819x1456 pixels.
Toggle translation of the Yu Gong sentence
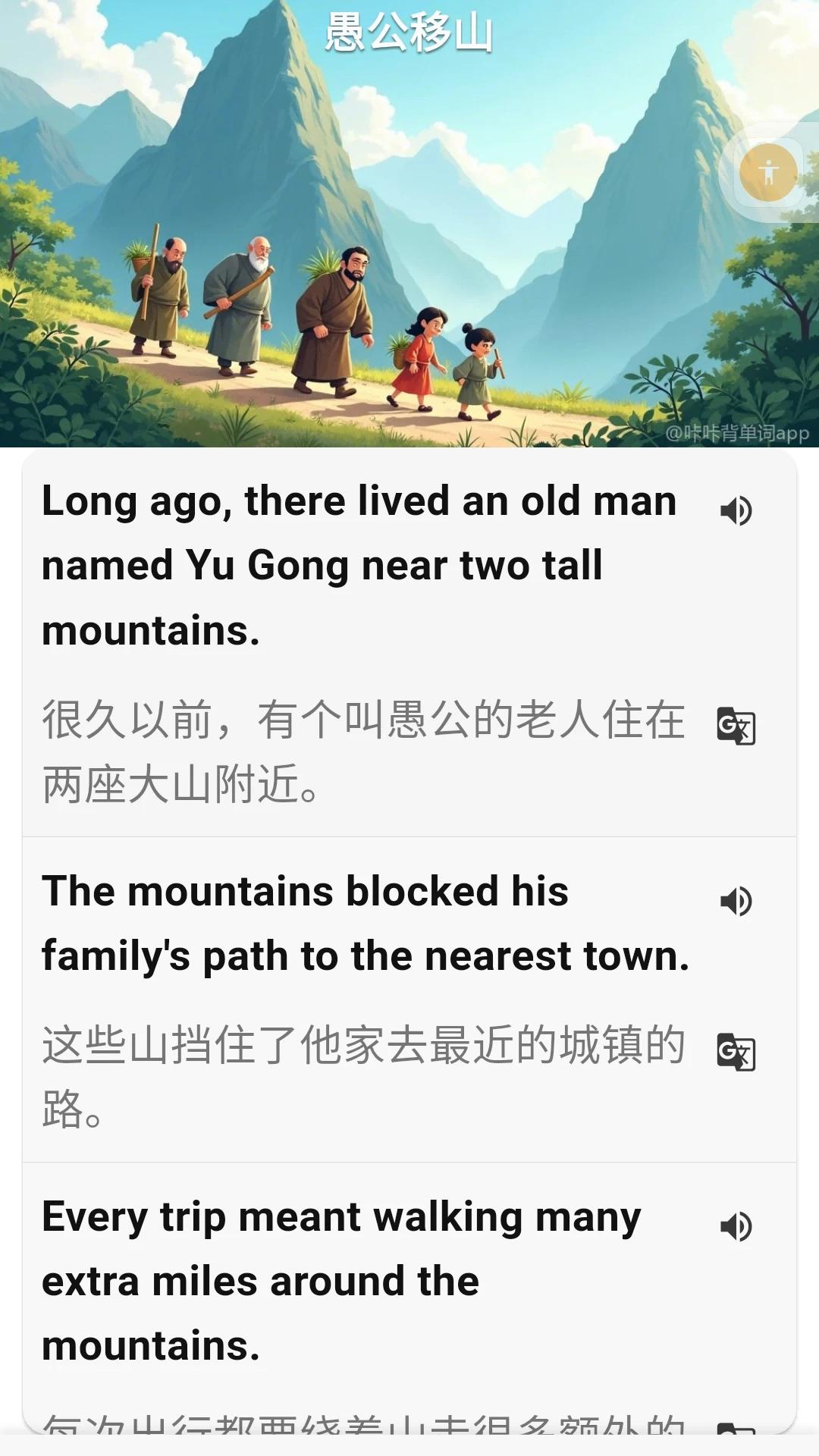point(736,726)
